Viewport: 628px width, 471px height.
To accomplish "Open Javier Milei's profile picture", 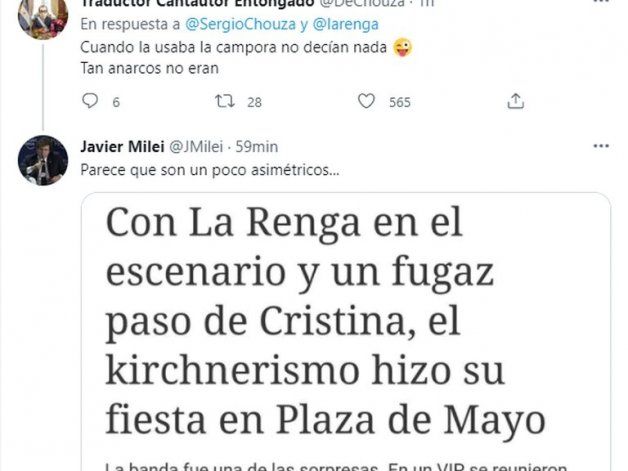I will (x=43, y=160).
